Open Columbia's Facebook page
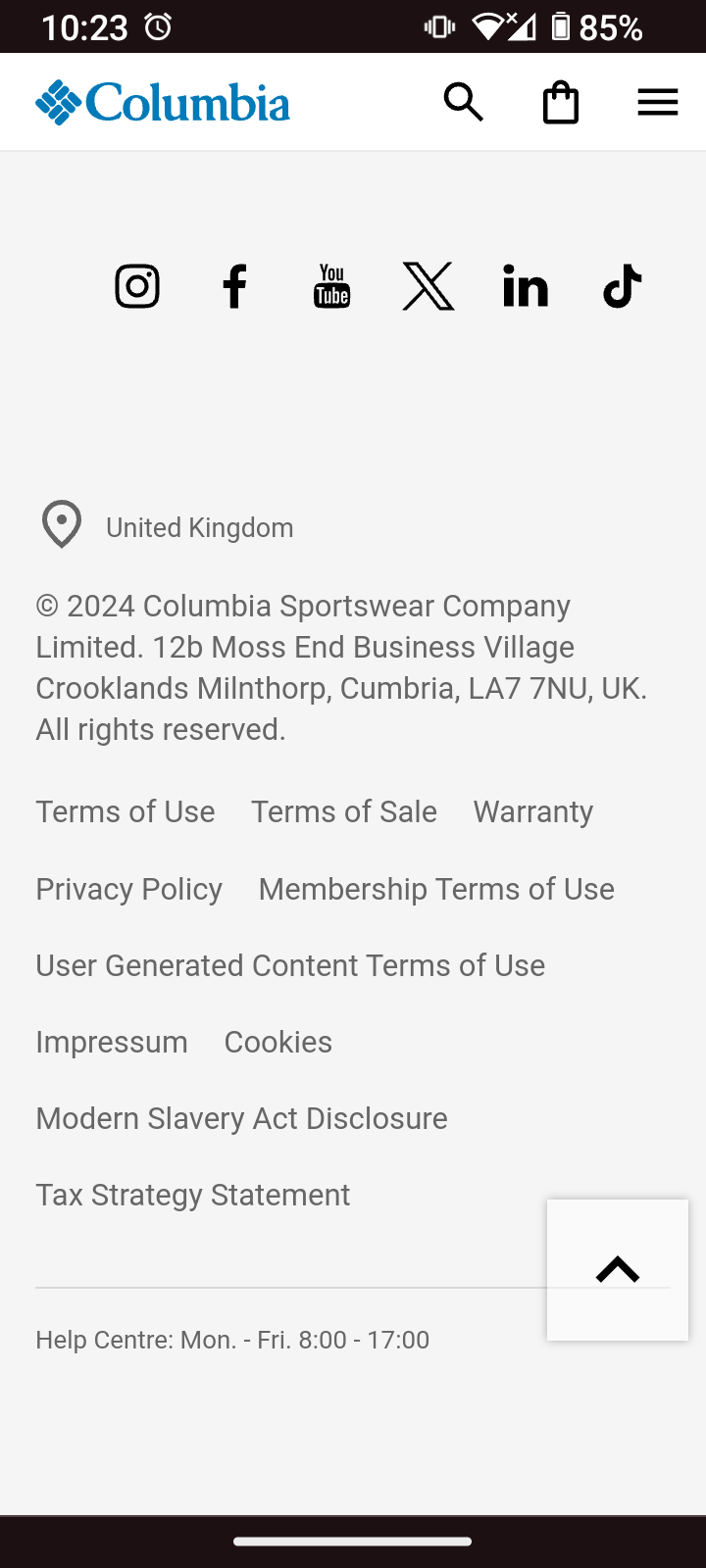Image resolution: width=706 pixels, height=1568 pixels. [x=234, y=287]
